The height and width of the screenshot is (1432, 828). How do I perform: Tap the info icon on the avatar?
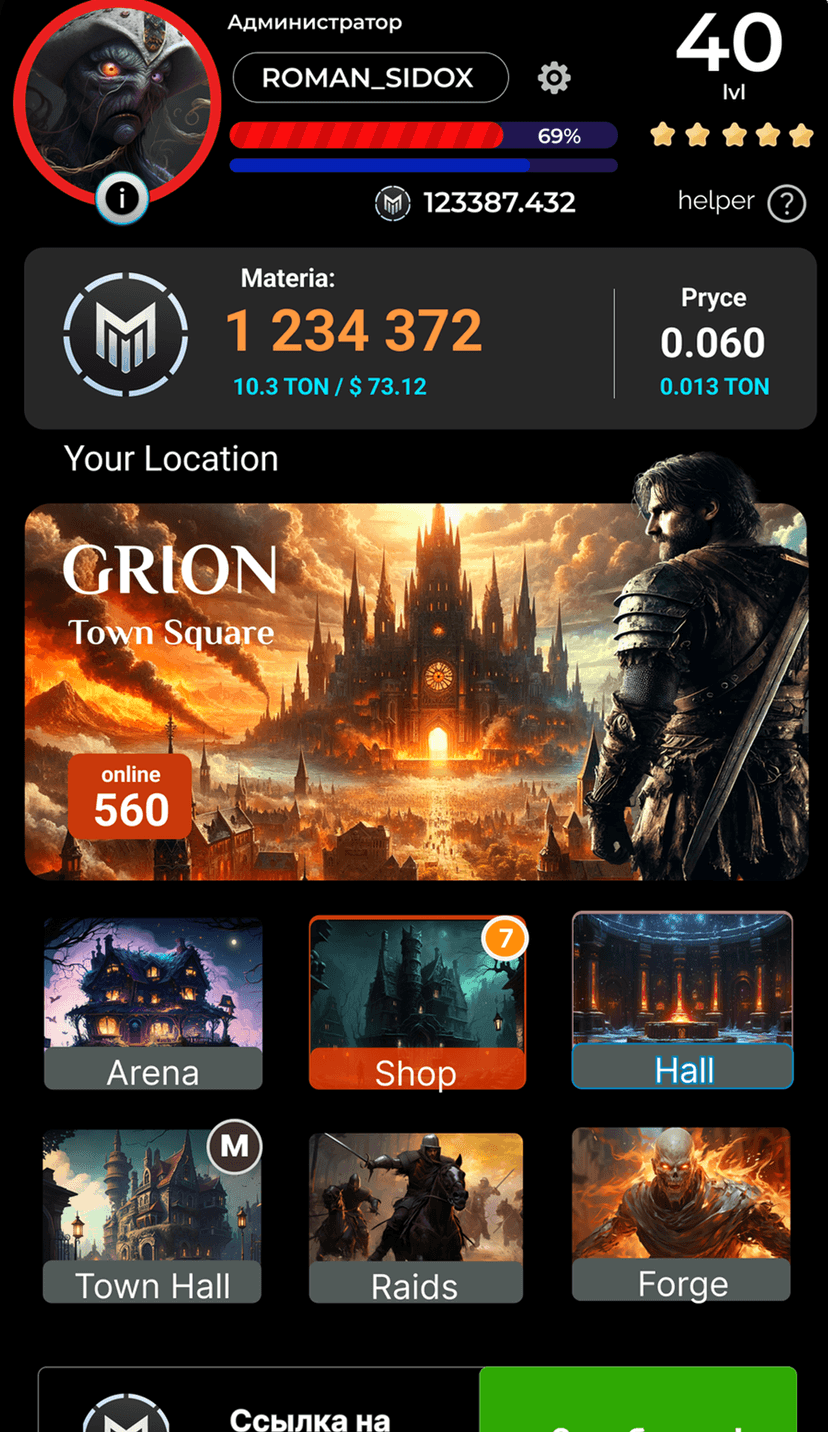tap(122, 198)
